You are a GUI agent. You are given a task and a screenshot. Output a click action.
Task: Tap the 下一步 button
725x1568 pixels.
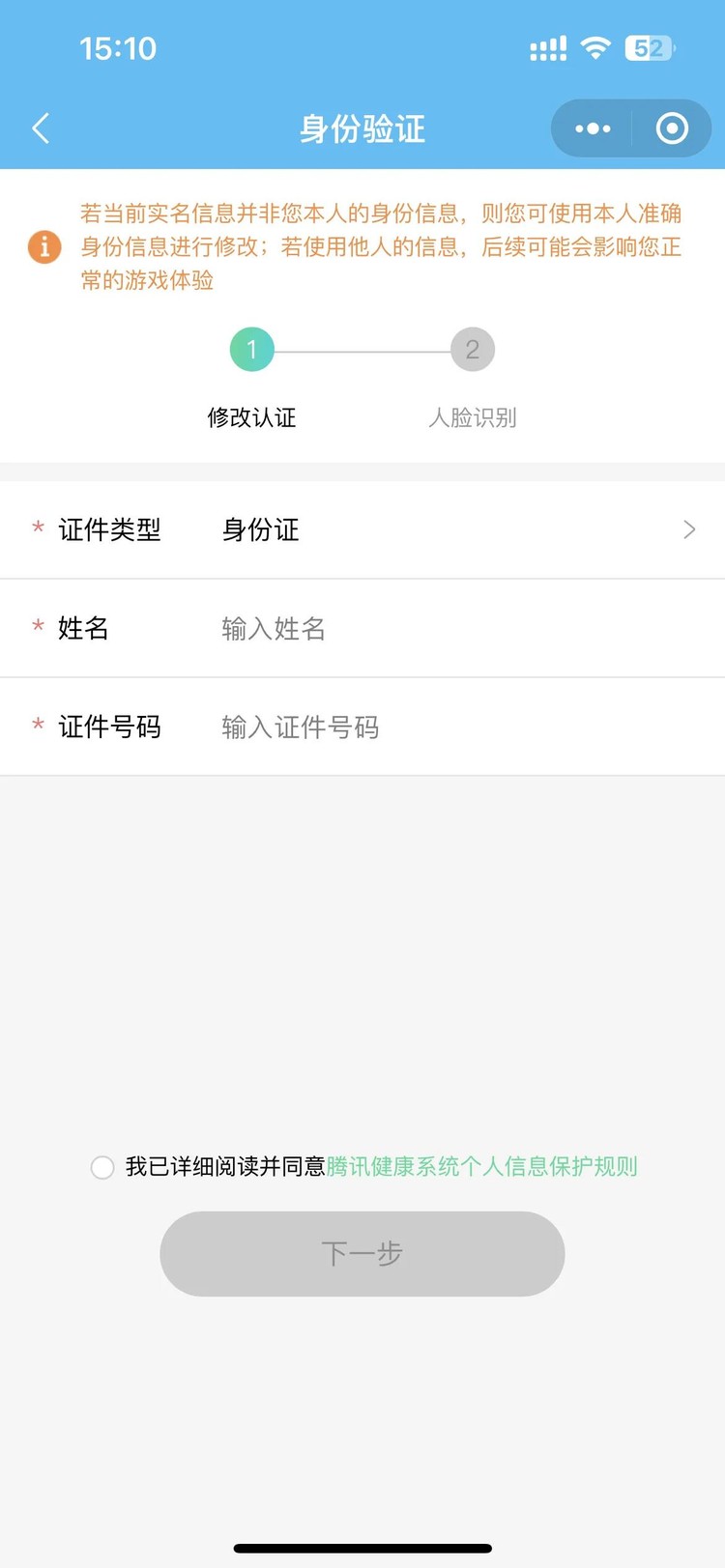point(362,1253)
